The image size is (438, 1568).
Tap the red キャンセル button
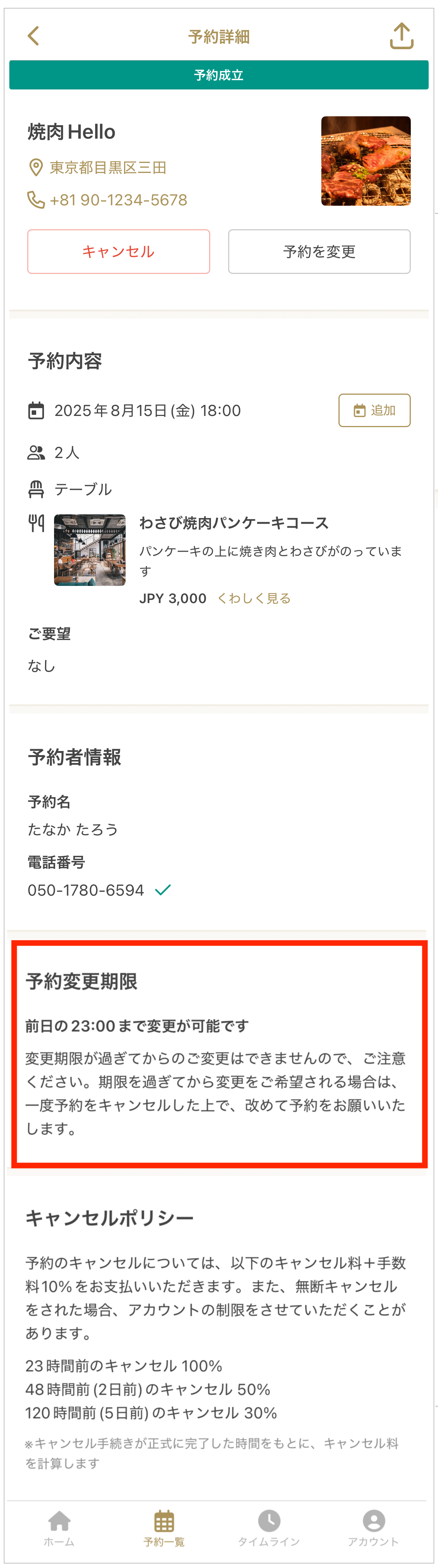tap(118, 251)
